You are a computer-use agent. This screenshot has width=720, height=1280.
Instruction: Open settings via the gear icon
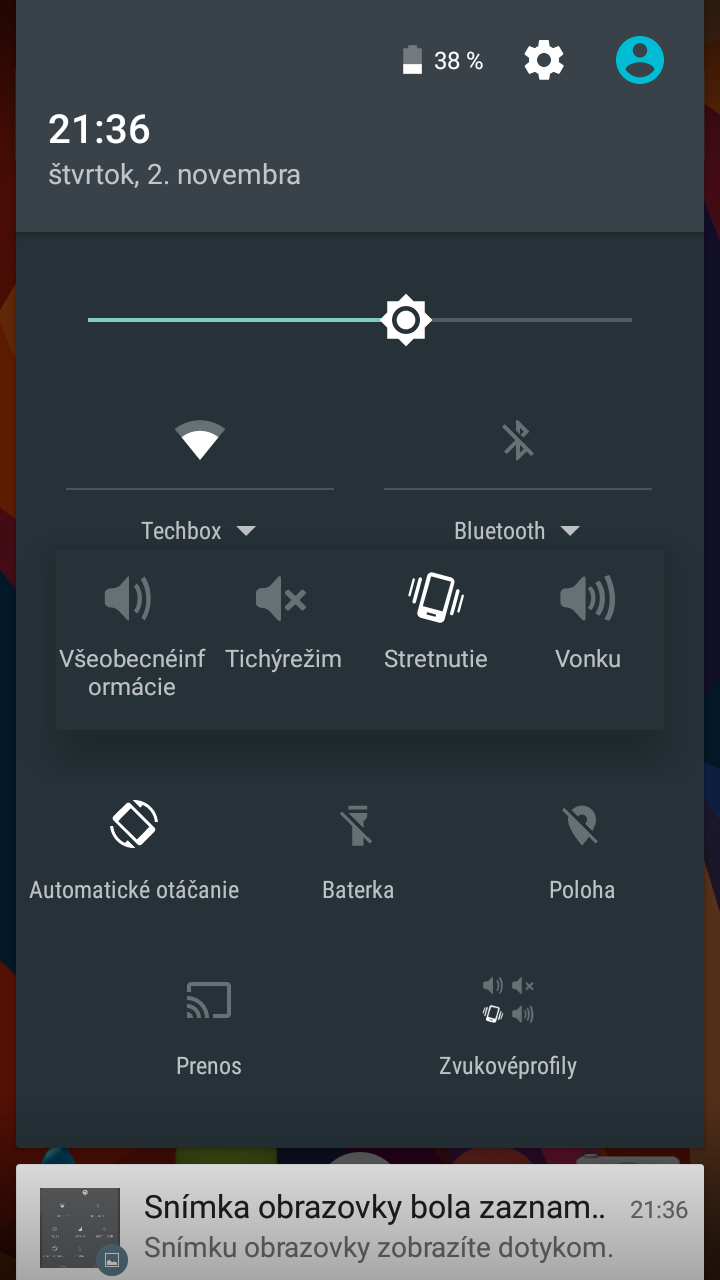pos(544,61)
